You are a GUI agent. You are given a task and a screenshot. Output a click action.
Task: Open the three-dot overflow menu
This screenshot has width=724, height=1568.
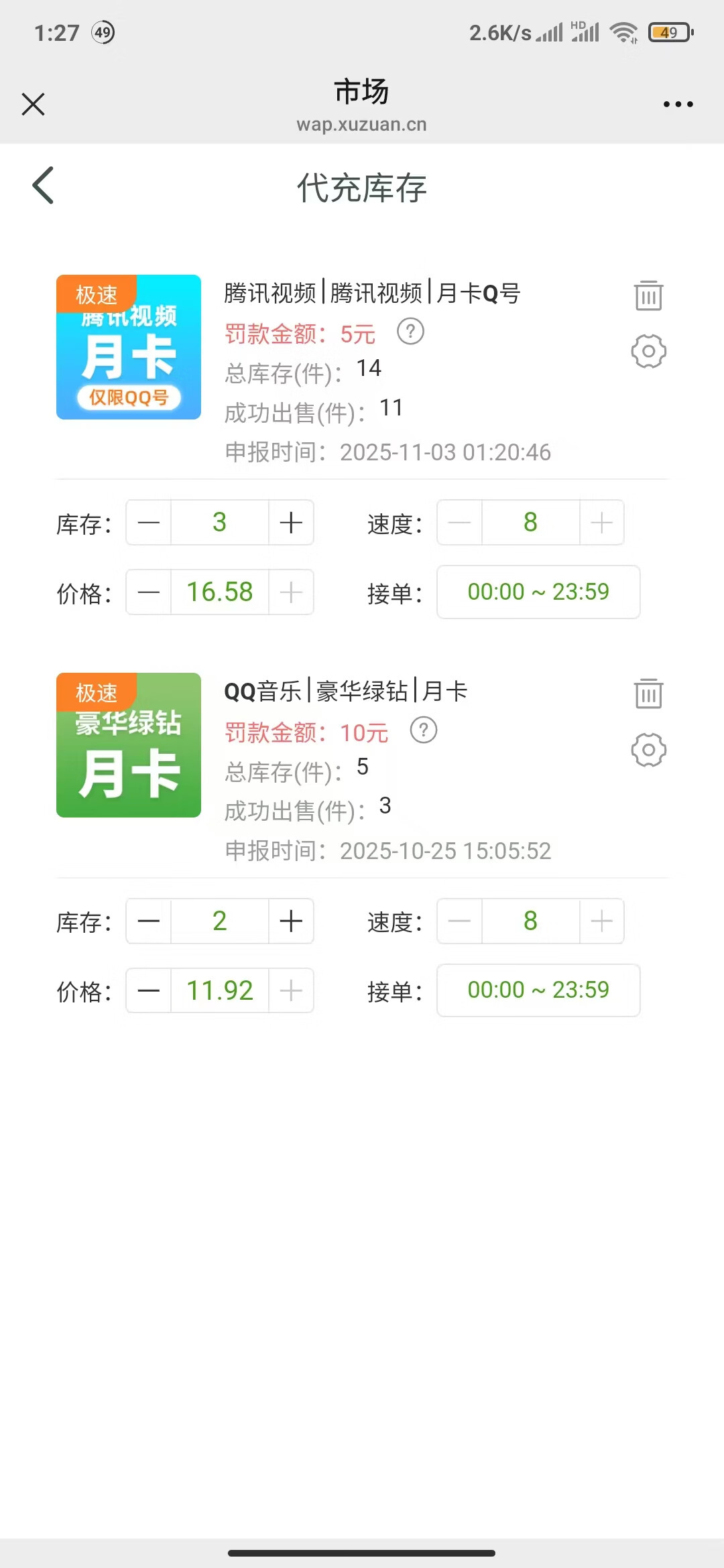678,105
